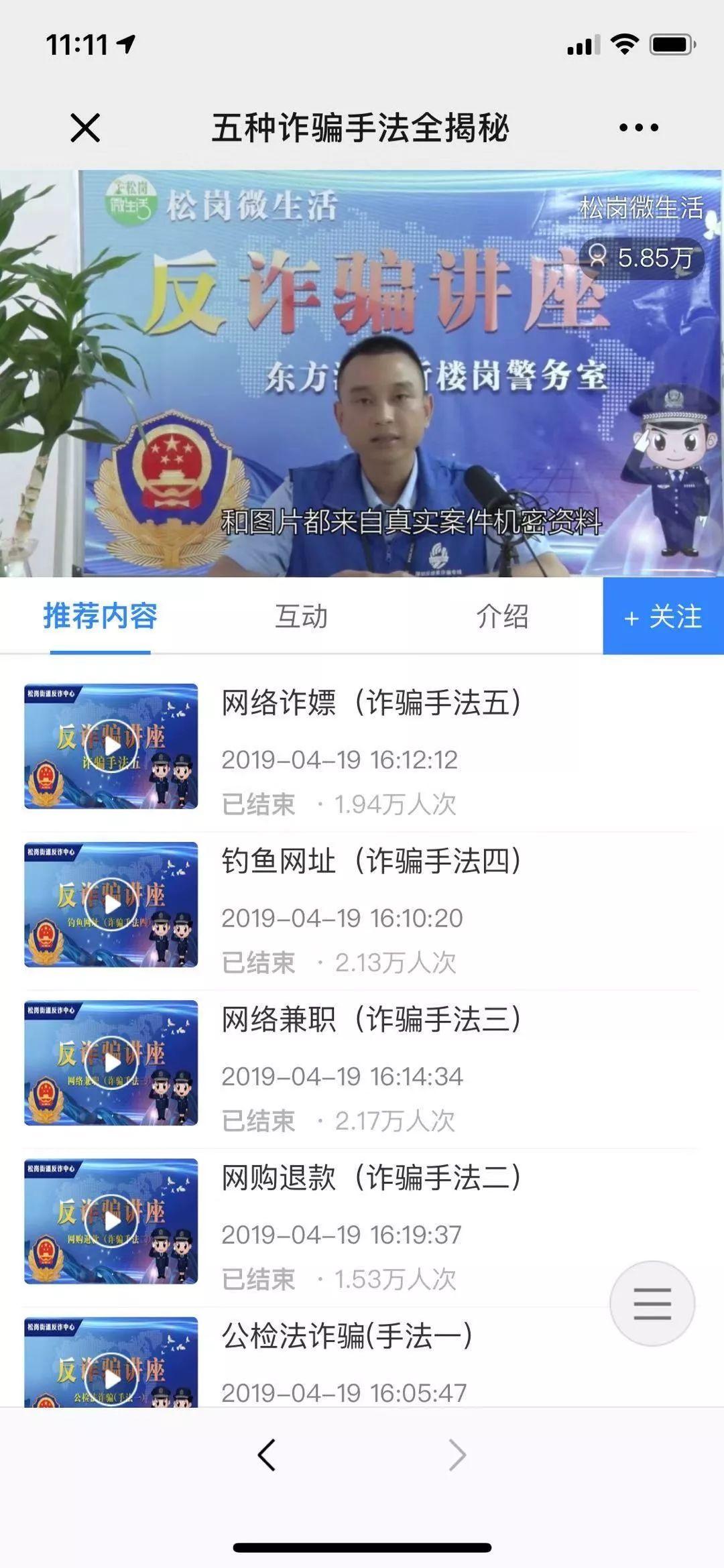Screen dimensions: 724x1568
Task: Tap the floating list menu button
Action: tap(652, 1303)
